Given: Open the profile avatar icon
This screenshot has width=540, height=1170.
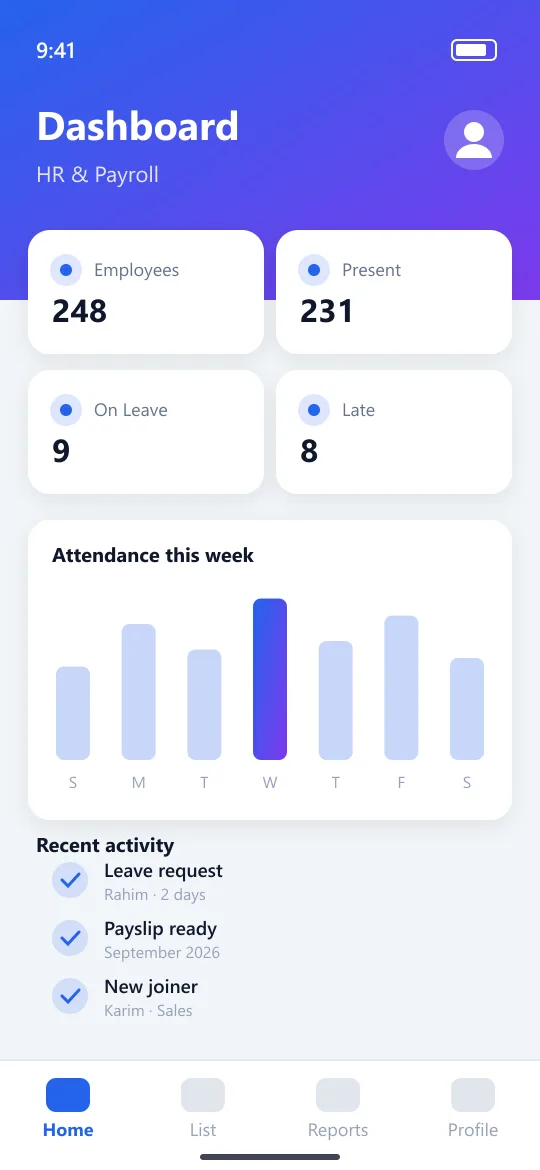Looking at the screenshot, I should pos(474,140).
